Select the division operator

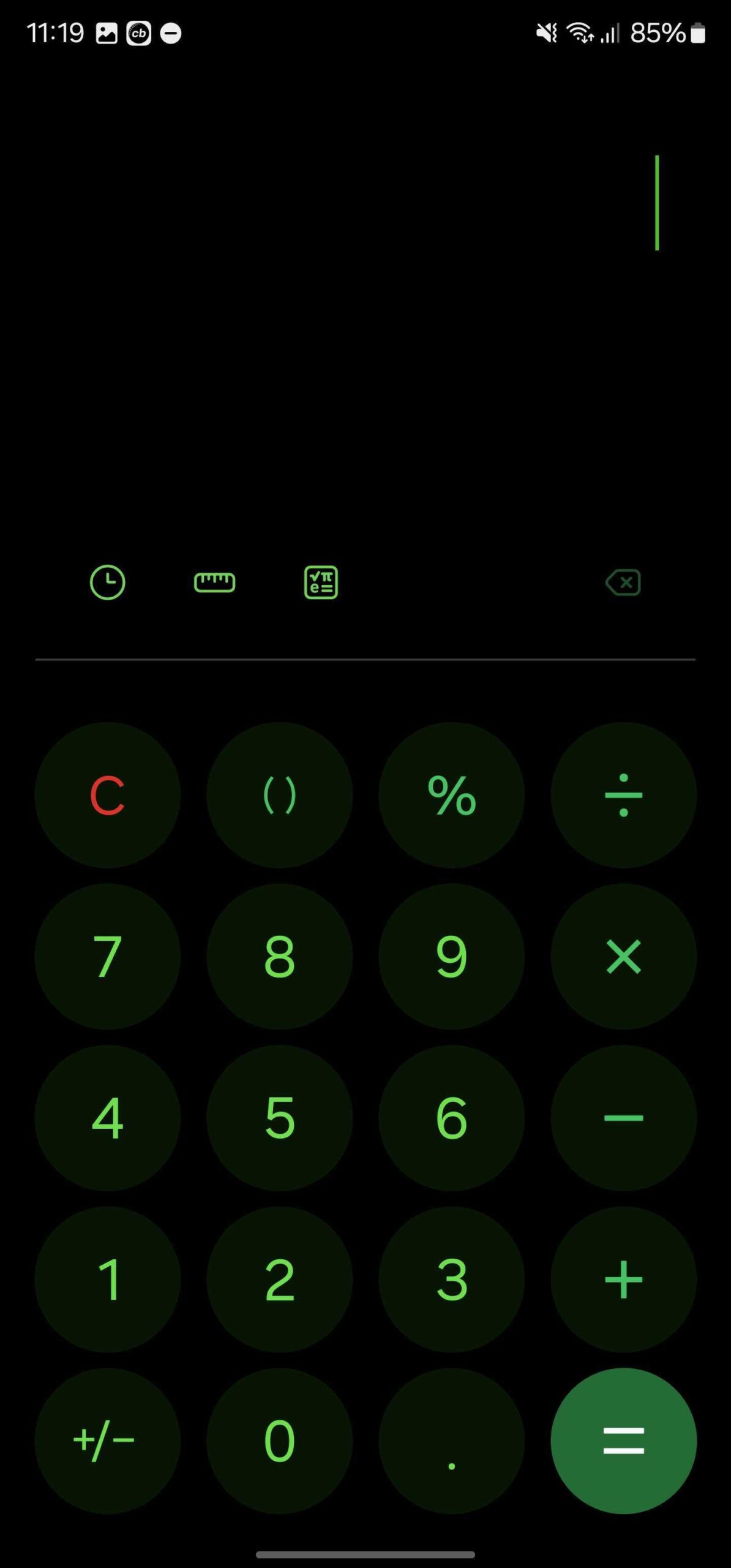click(623, 795)
